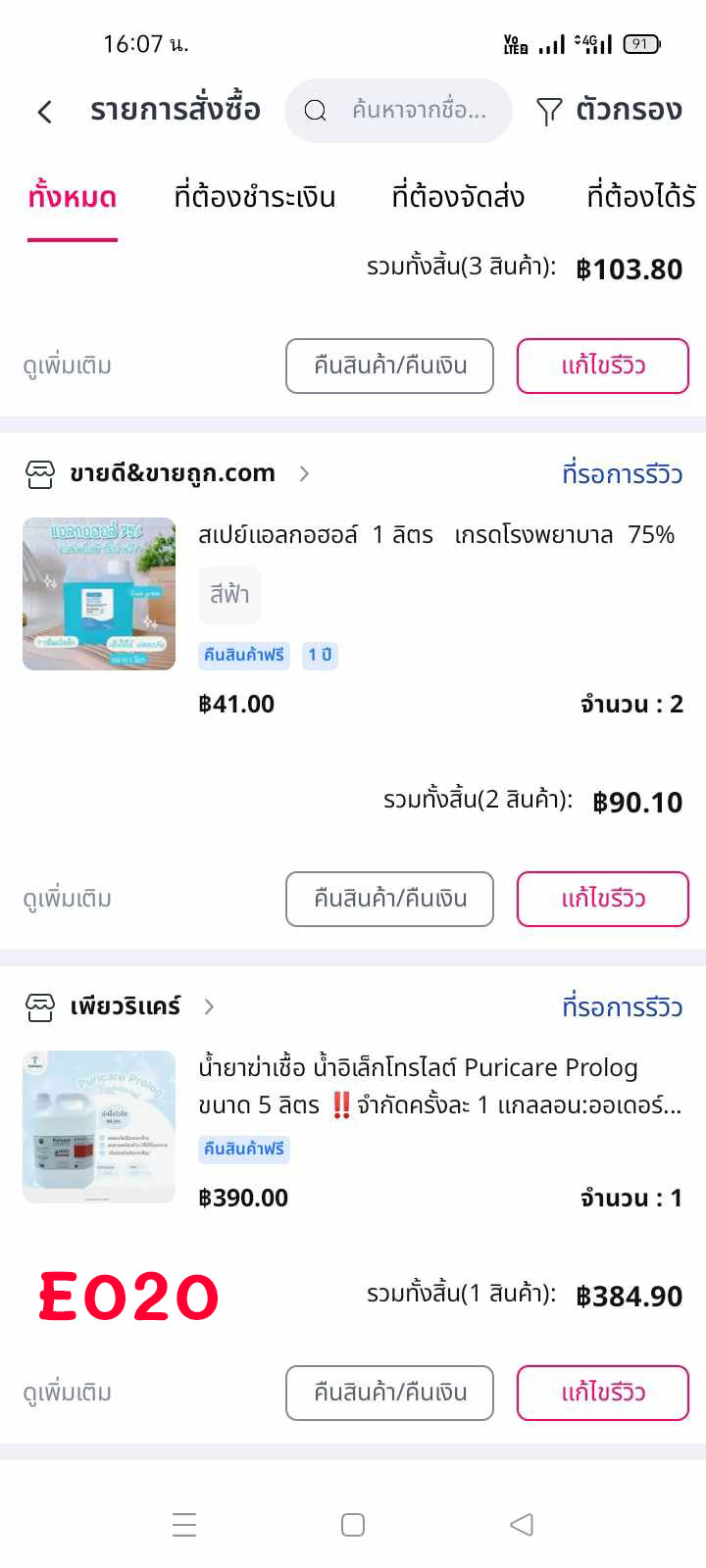Tap คืนสินค้า/คืนเงิน for the ฿384.90 order
The width and height of the screenshot is (706, 1568).
click(x=389, y=1393)
